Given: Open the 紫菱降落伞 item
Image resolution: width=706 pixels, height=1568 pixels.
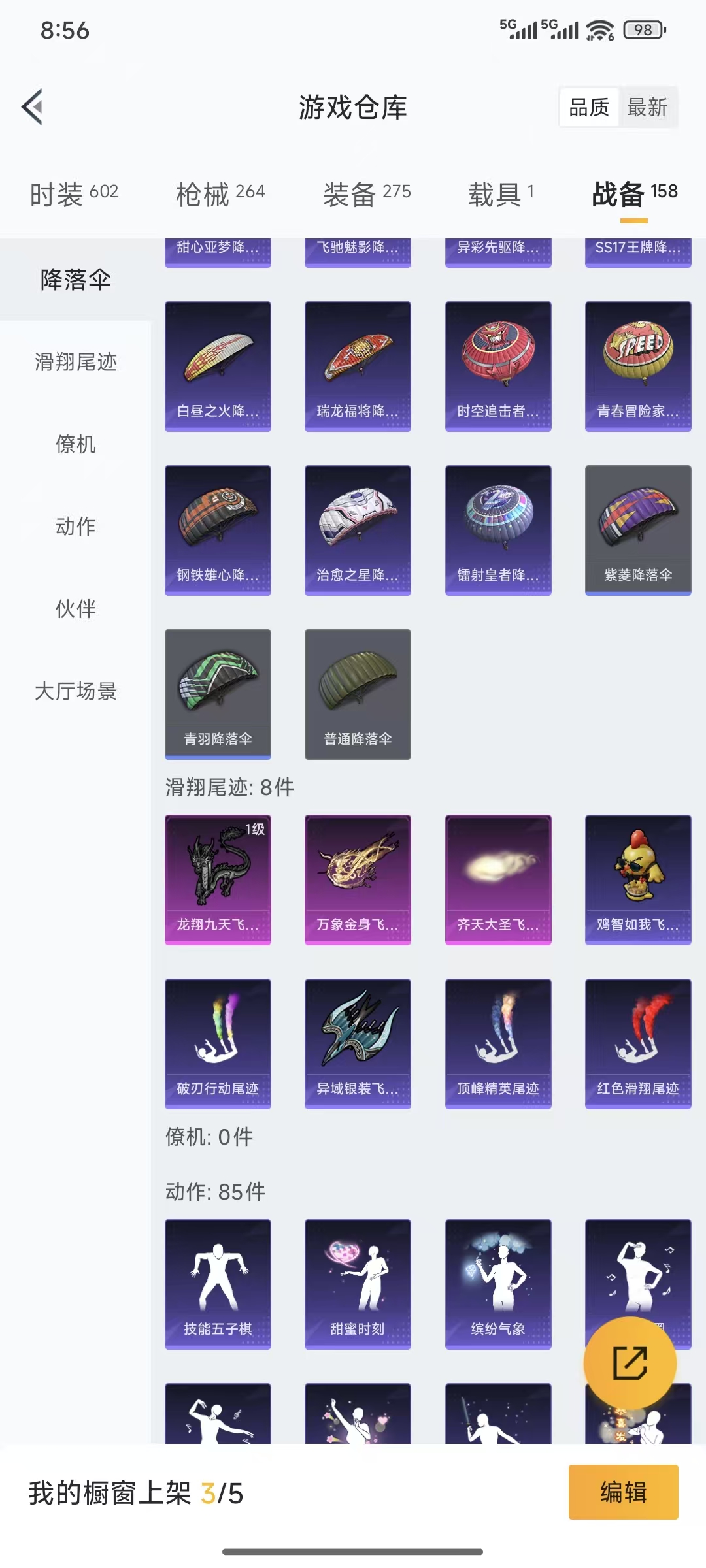Looking at the screenshot, I should click(637, 530).
